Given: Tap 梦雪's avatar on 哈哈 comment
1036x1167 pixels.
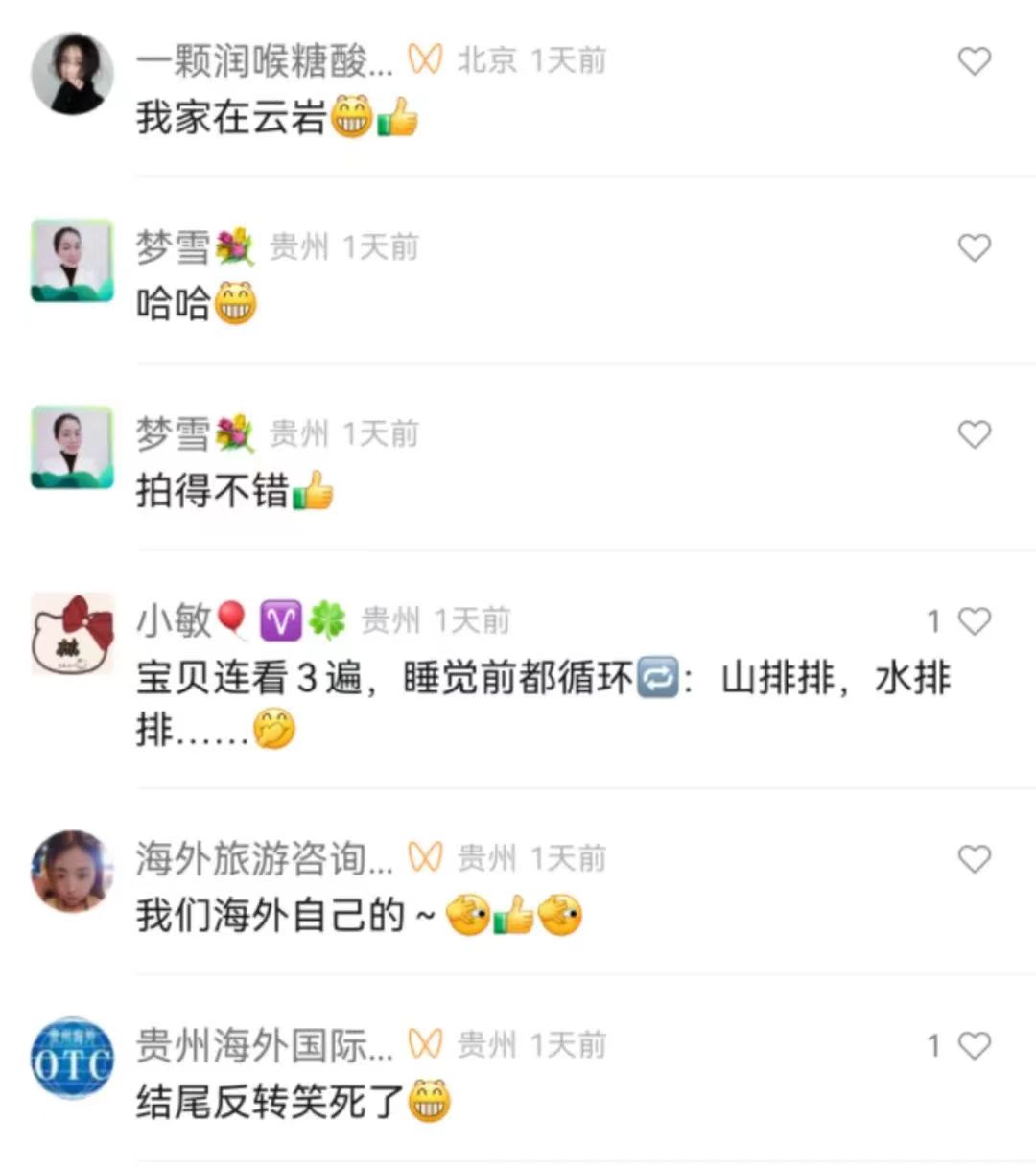Looking at the screenshot, I should (x=72, y=261).
